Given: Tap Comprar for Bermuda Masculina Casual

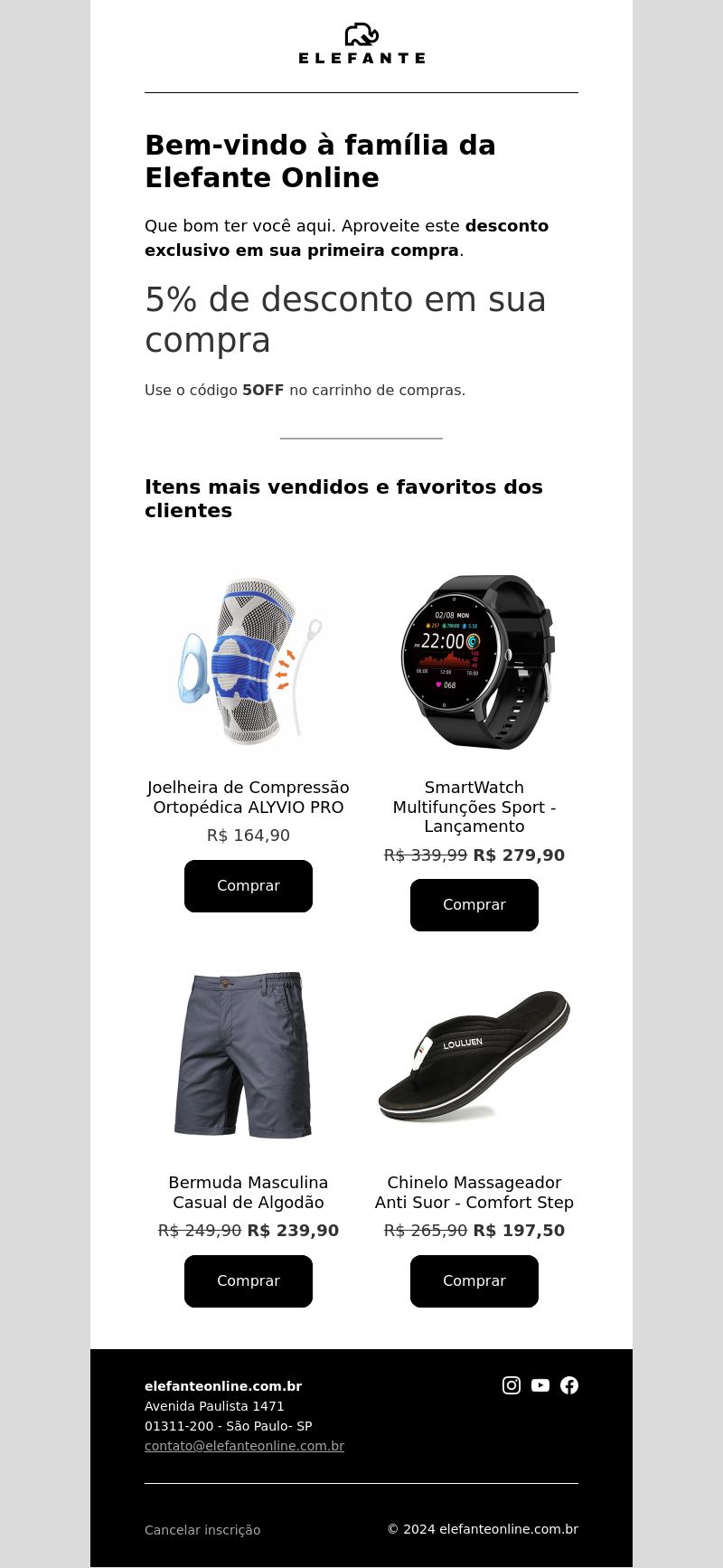Looking at the screenshot, I should click(x=249, y=1281).
